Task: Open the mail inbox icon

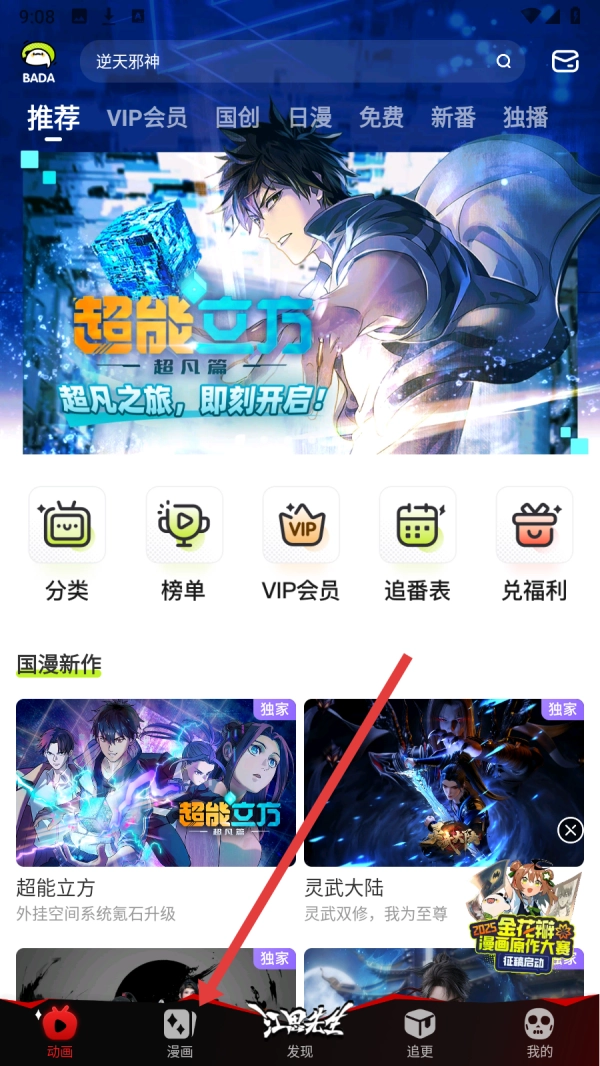Action: coord(565,62)
